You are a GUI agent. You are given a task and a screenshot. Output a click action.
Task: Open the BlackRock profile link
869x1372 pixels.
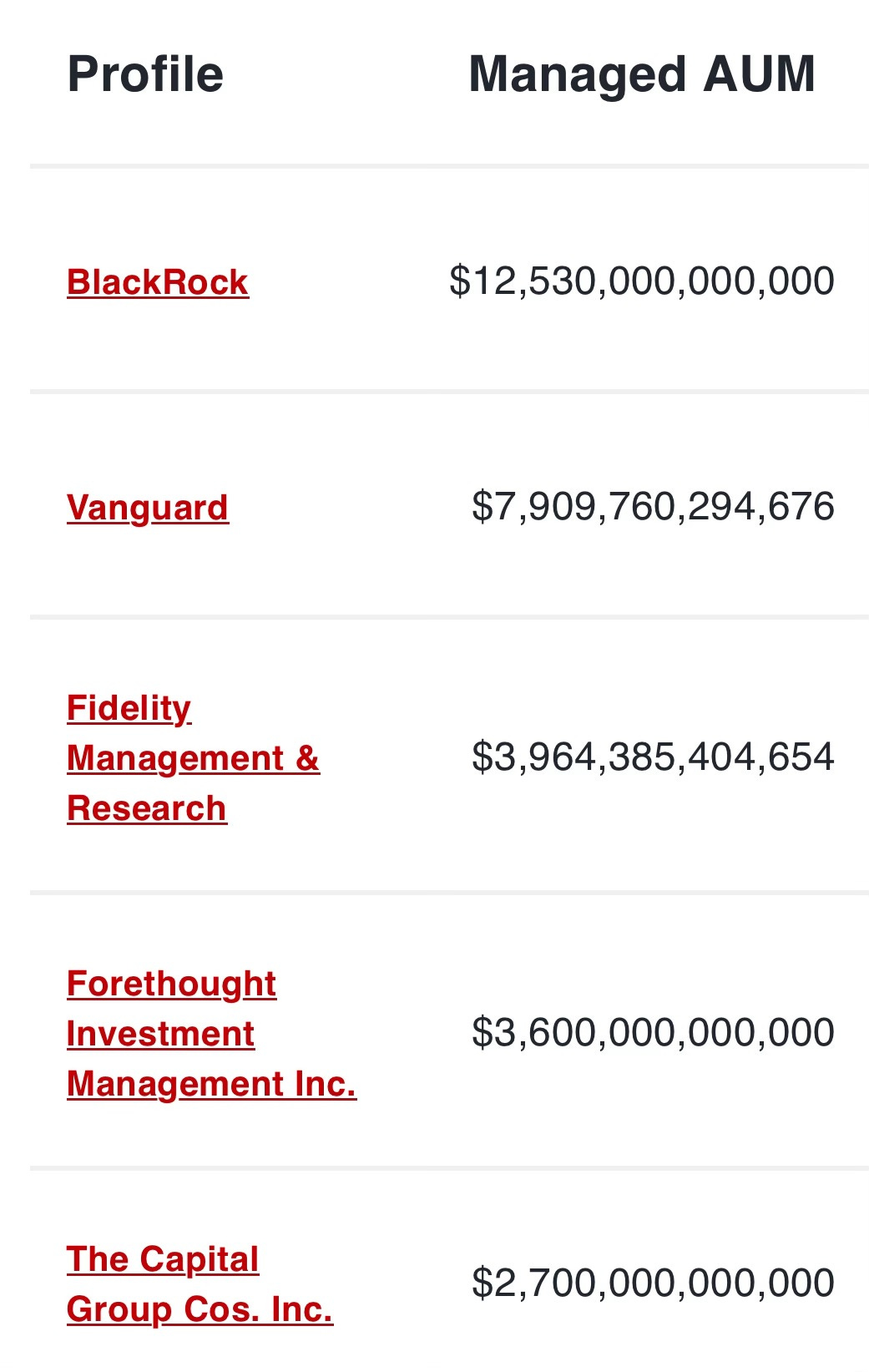click(x=158, y=282)
